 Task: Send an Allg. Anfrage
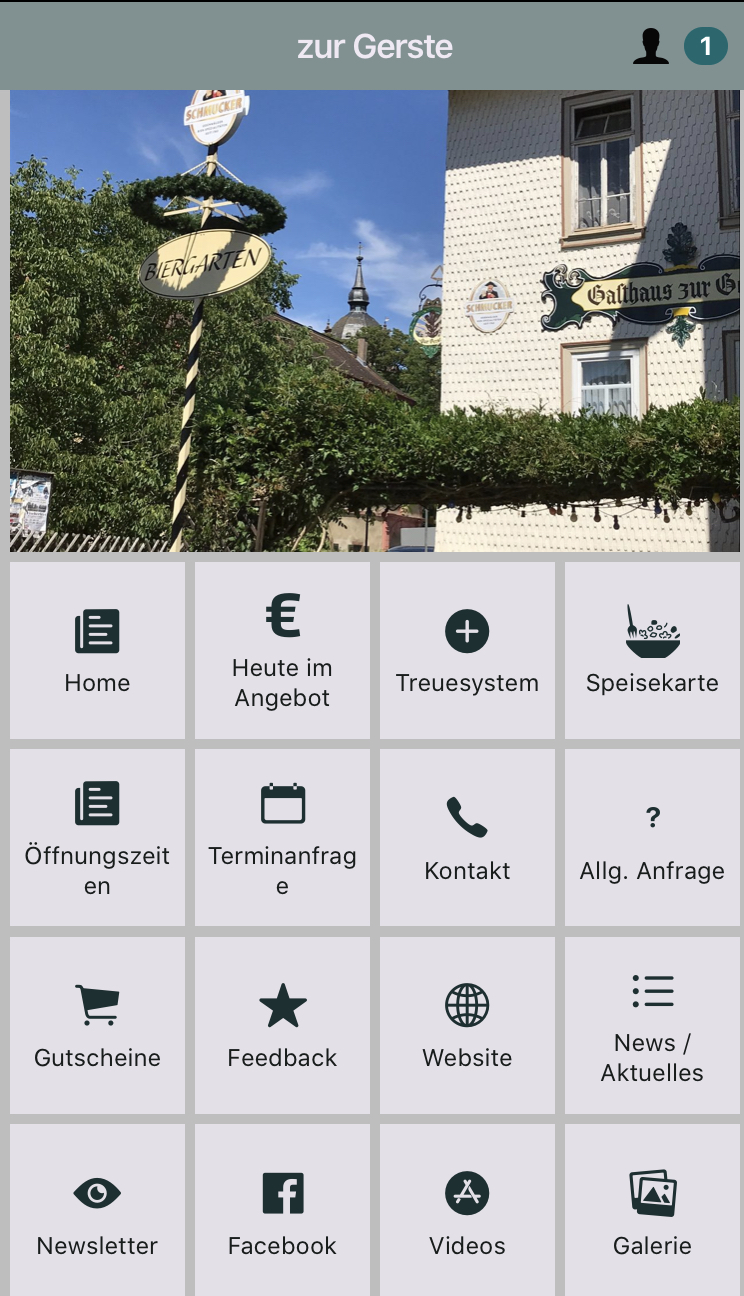652,838
